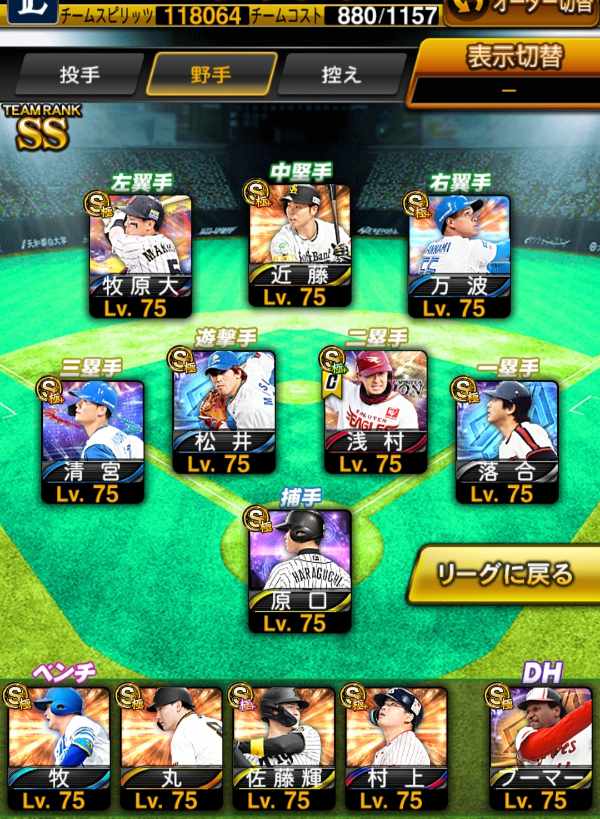Return to league with リーグに戻る

[x=505, y=575]
